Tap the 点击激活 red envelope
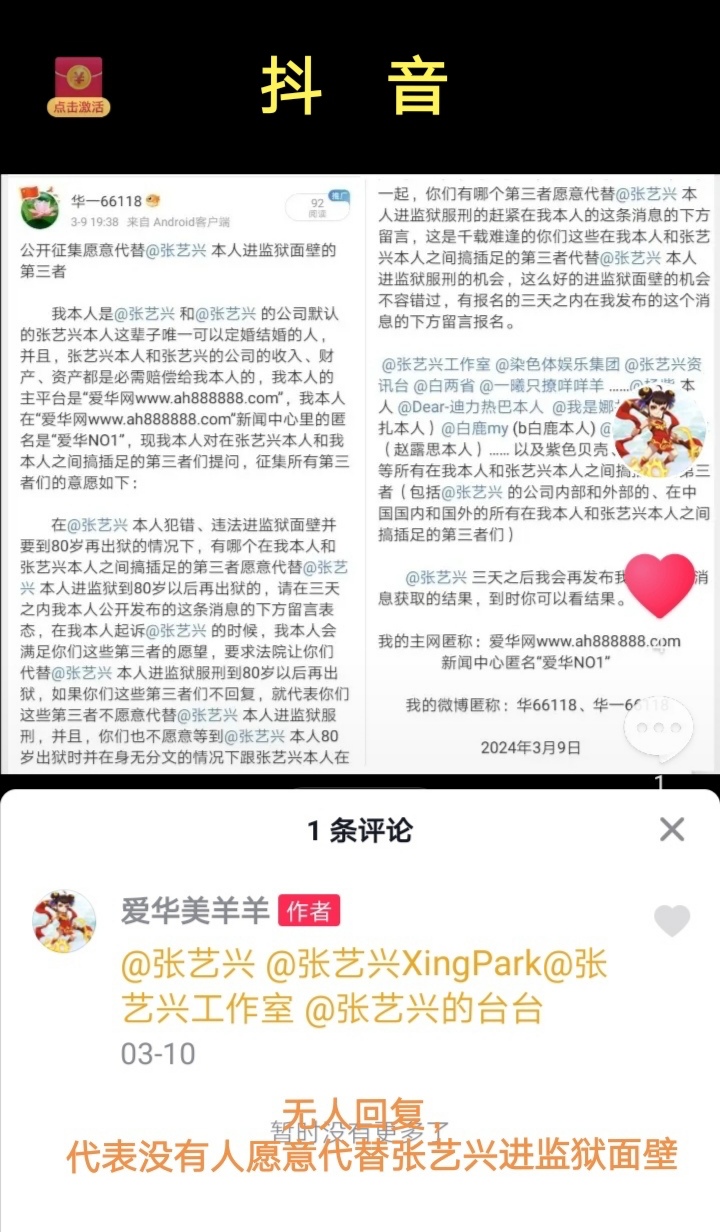The height and width of the screenshot is (1232, 720). [78, 87]
